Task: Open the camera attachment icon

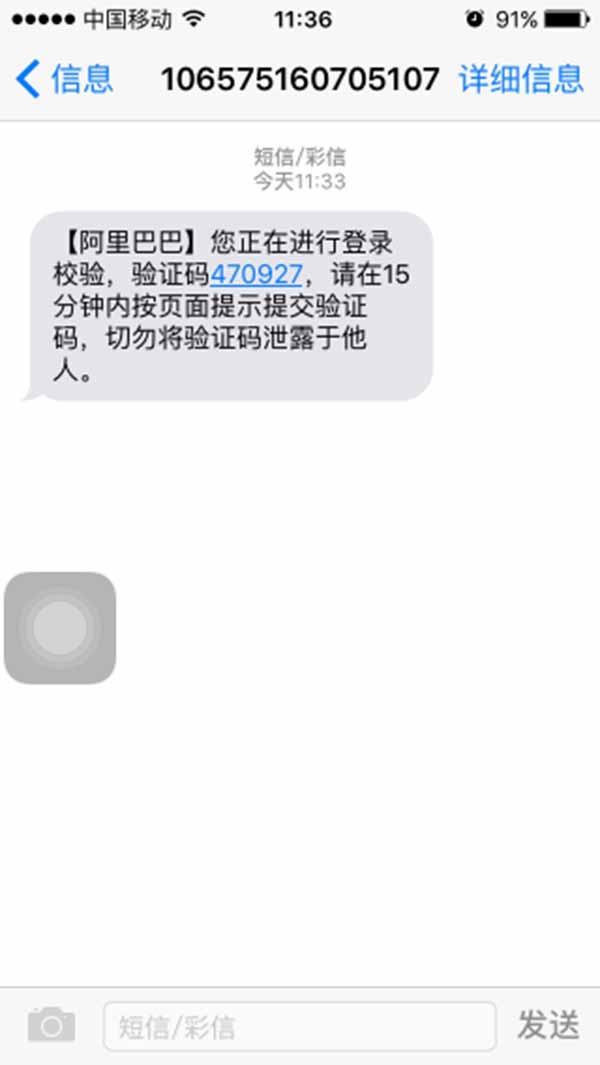Action: 51,1025
